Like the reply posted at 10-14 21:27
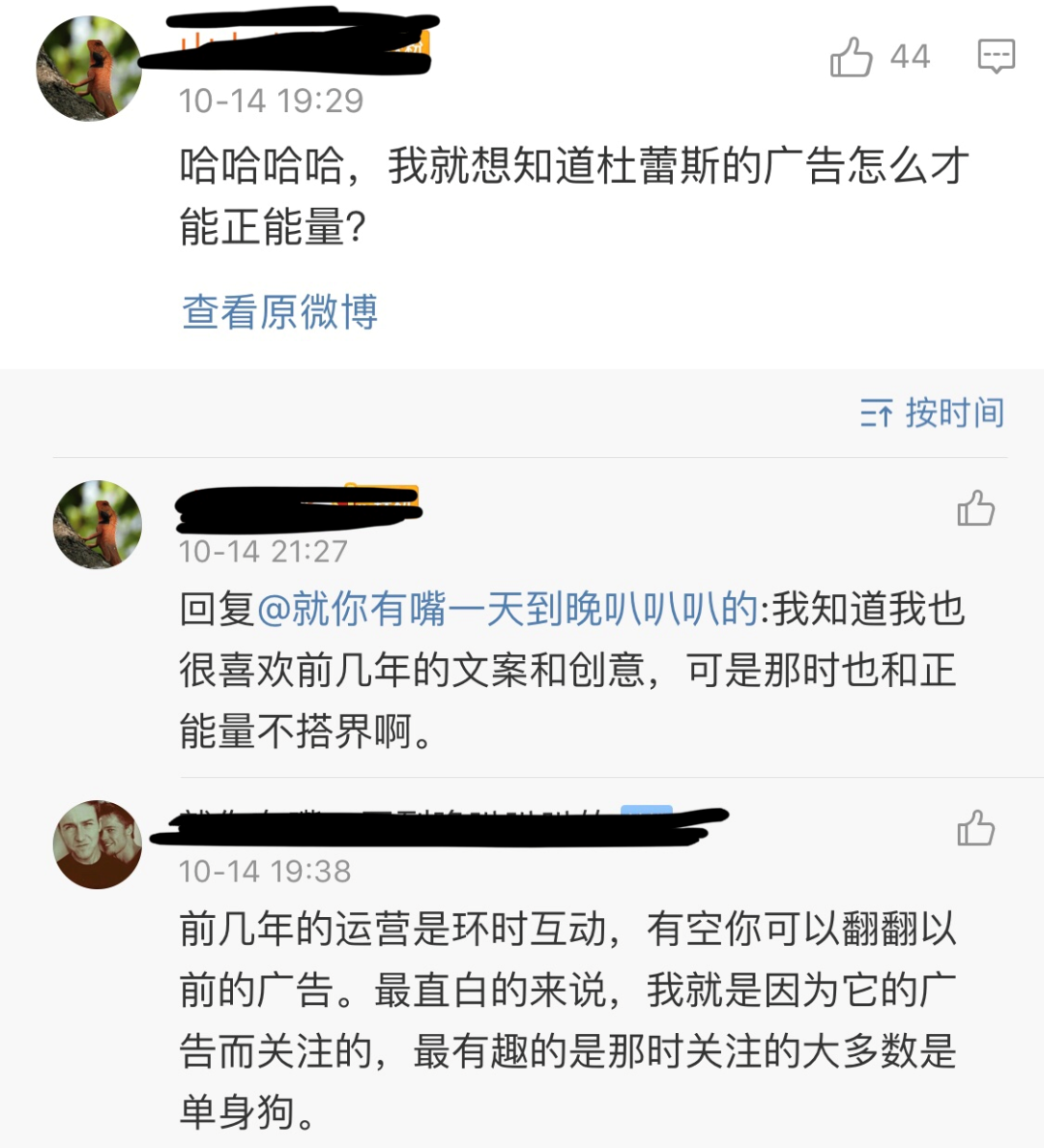The height and width of the screenshot is (1148, 1044). coord(975,508)
